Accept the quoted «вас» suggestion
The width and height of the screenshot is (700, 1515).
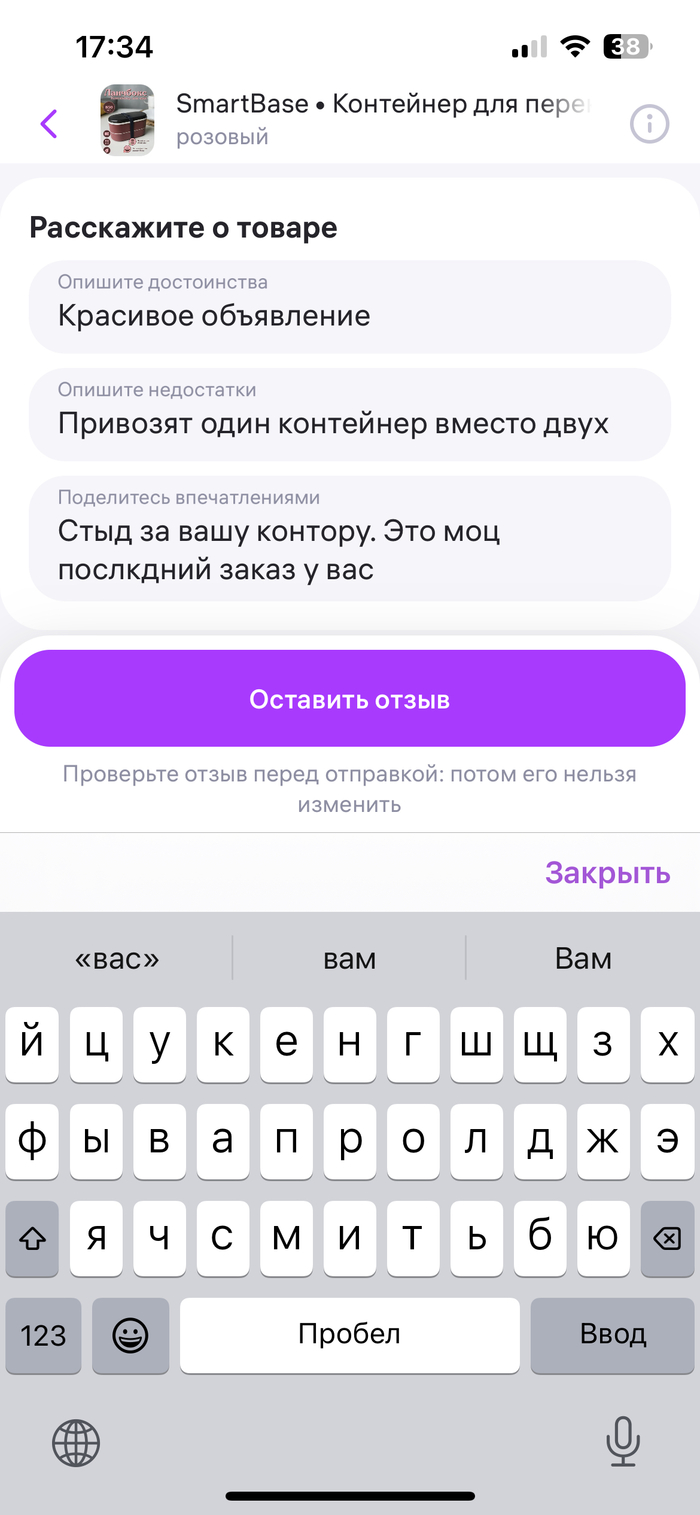117,959
